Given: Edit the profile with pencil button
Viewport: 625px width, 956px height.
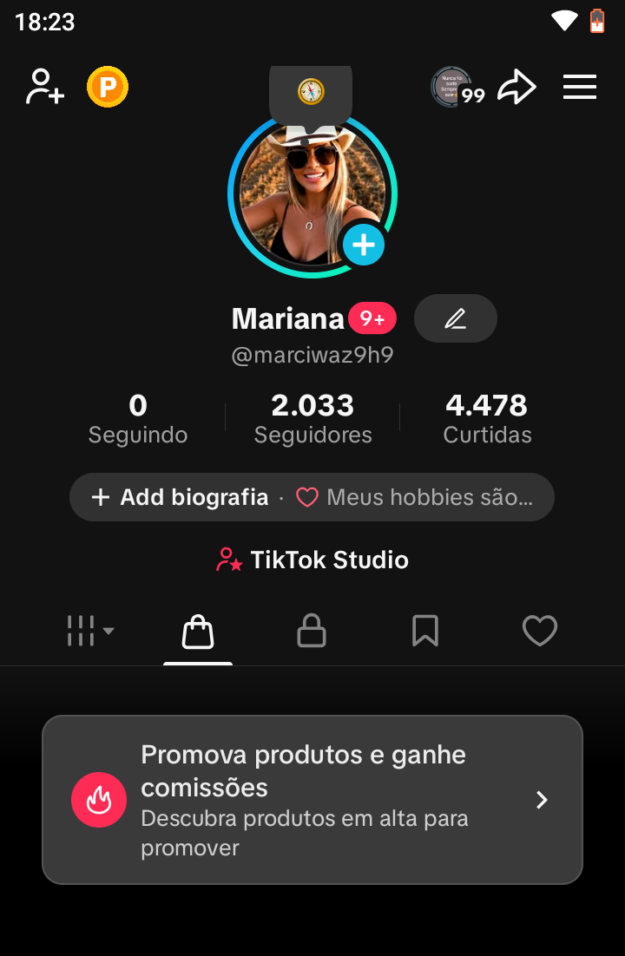Looking at the screenshot, I should pyautogui.click(x=455, y=319).
